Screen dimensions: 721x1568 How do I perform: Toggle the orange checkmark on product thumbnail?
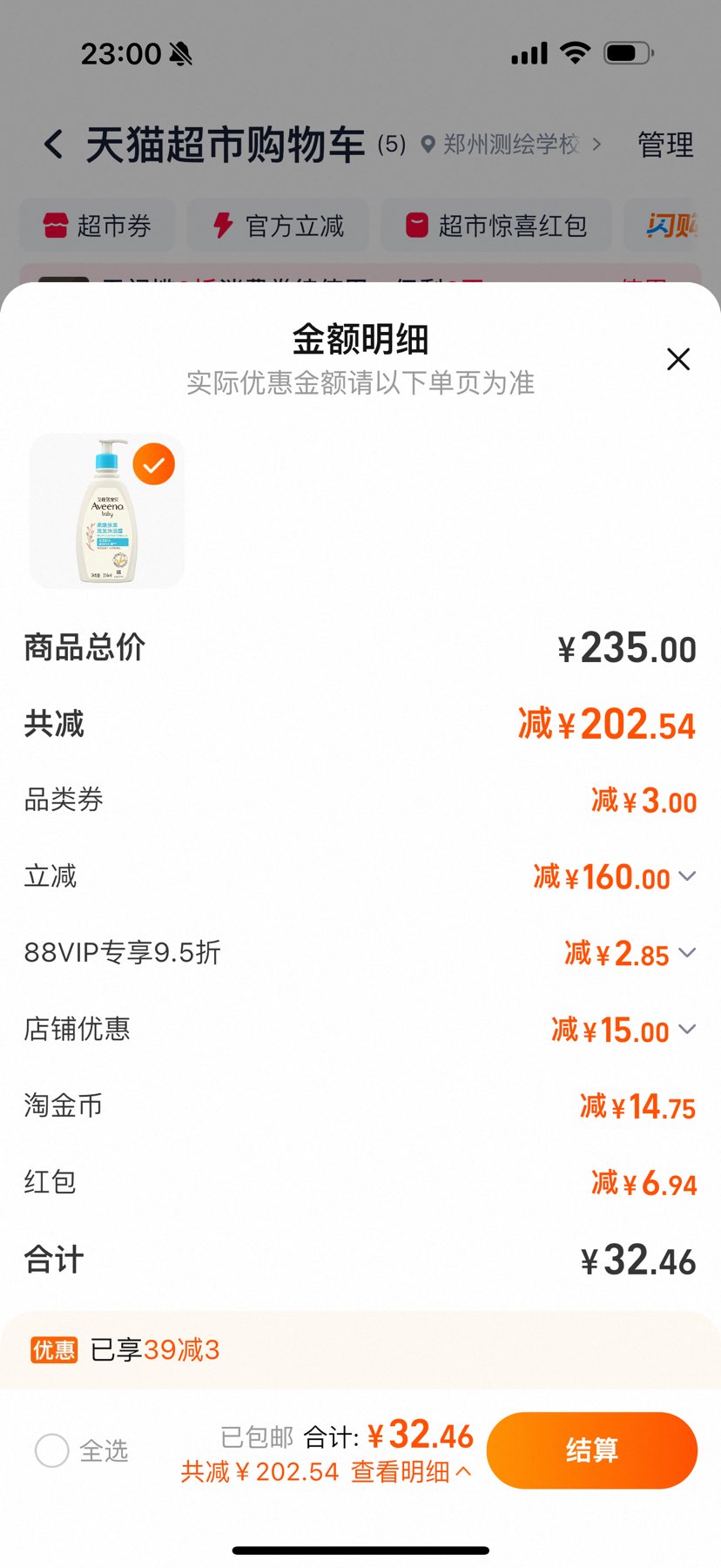[153, 464]
